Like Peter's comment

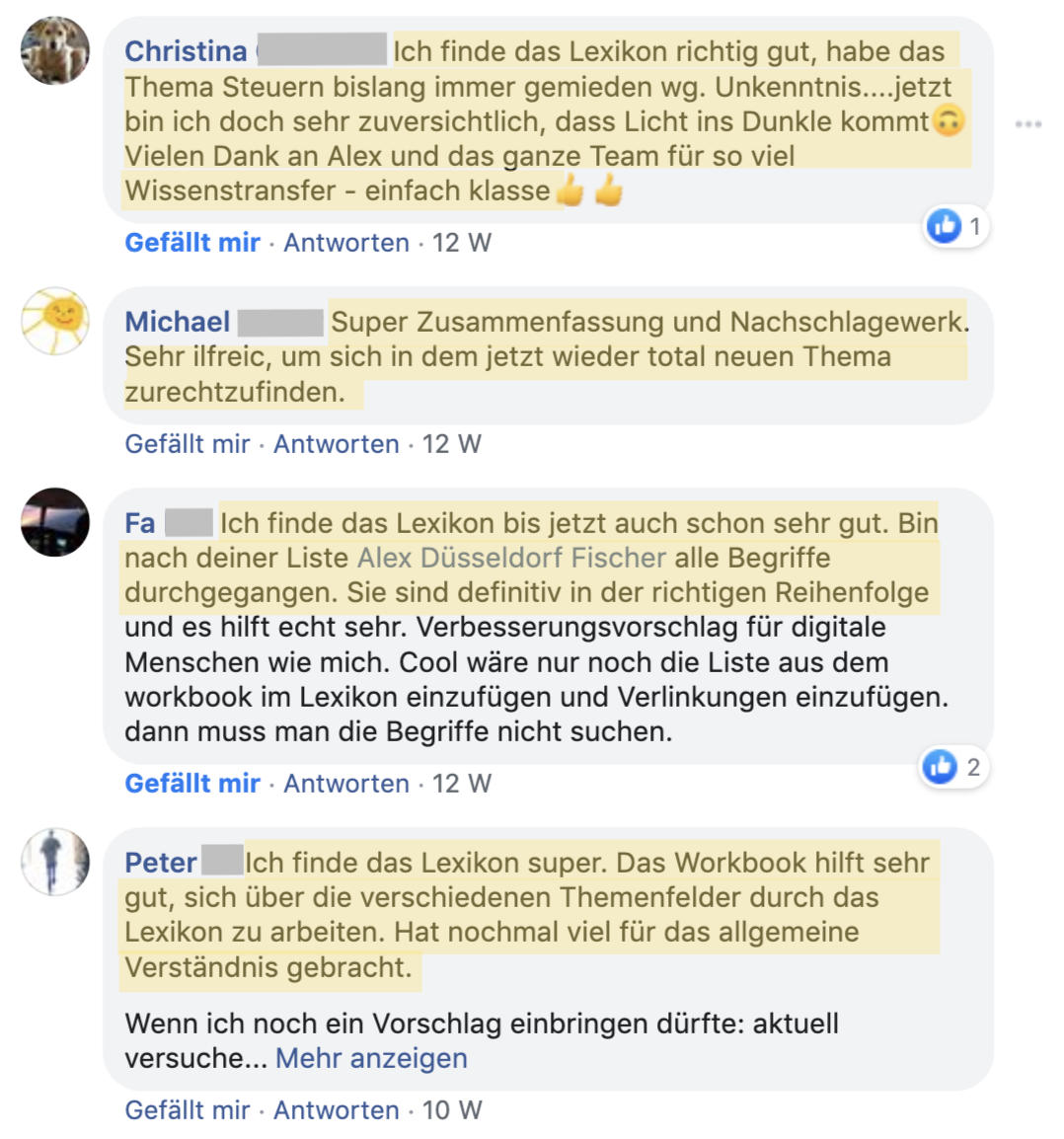187,1110
